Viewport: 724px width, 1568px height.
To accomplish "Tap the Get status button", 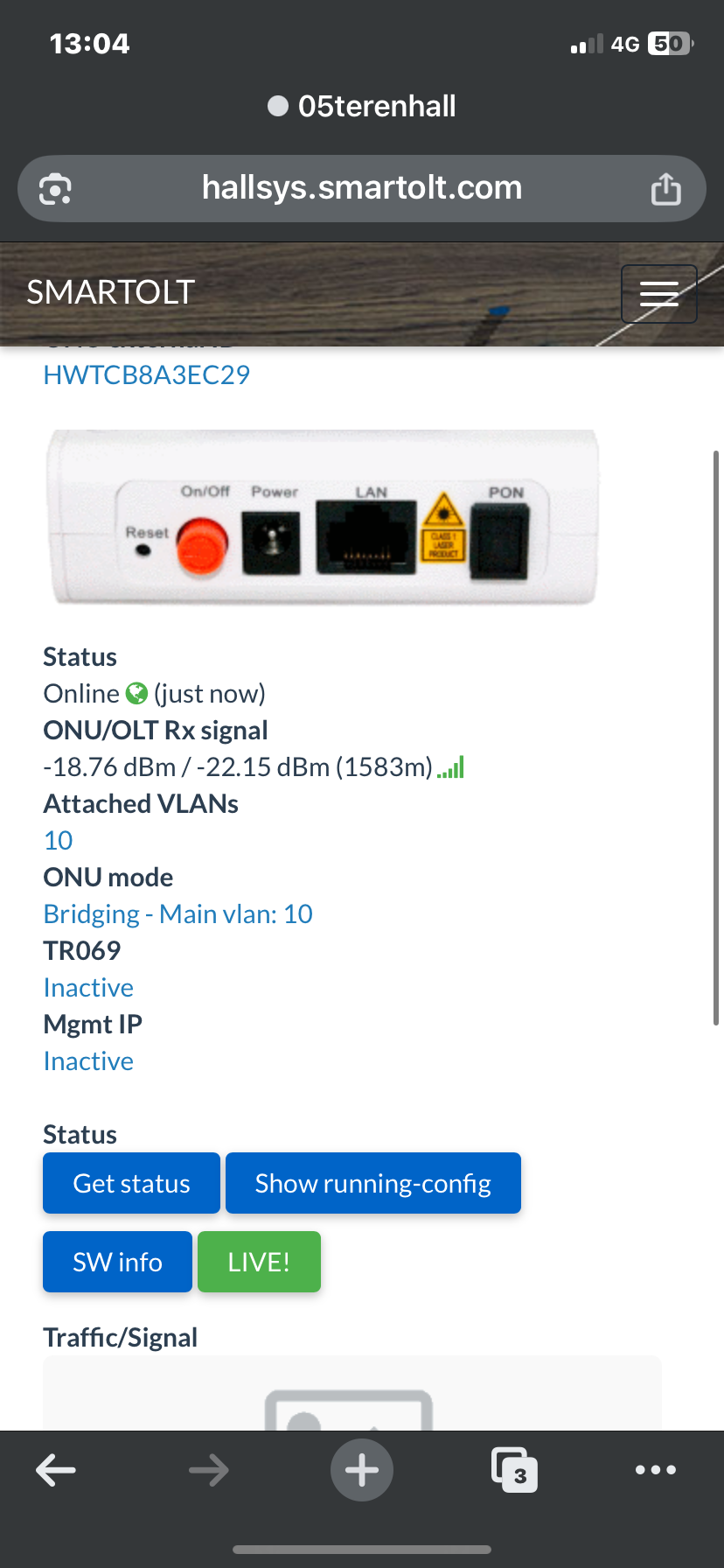I will (131, 1183).
